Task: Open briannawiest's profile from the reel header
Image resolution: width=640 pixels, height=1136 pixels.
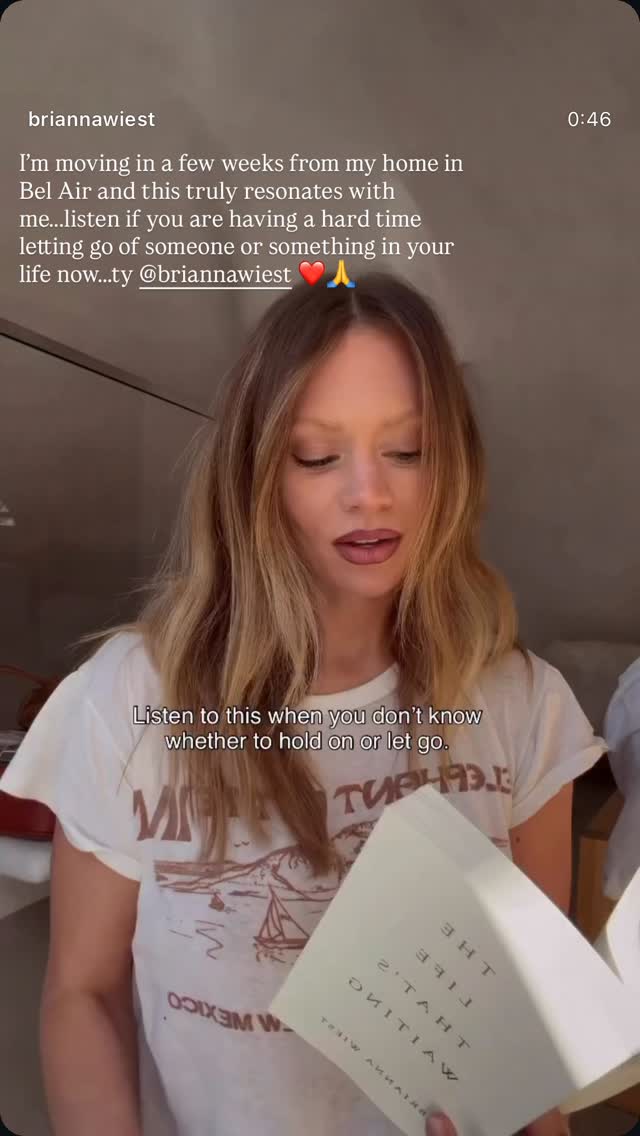Action: click(x=91, y=120)
